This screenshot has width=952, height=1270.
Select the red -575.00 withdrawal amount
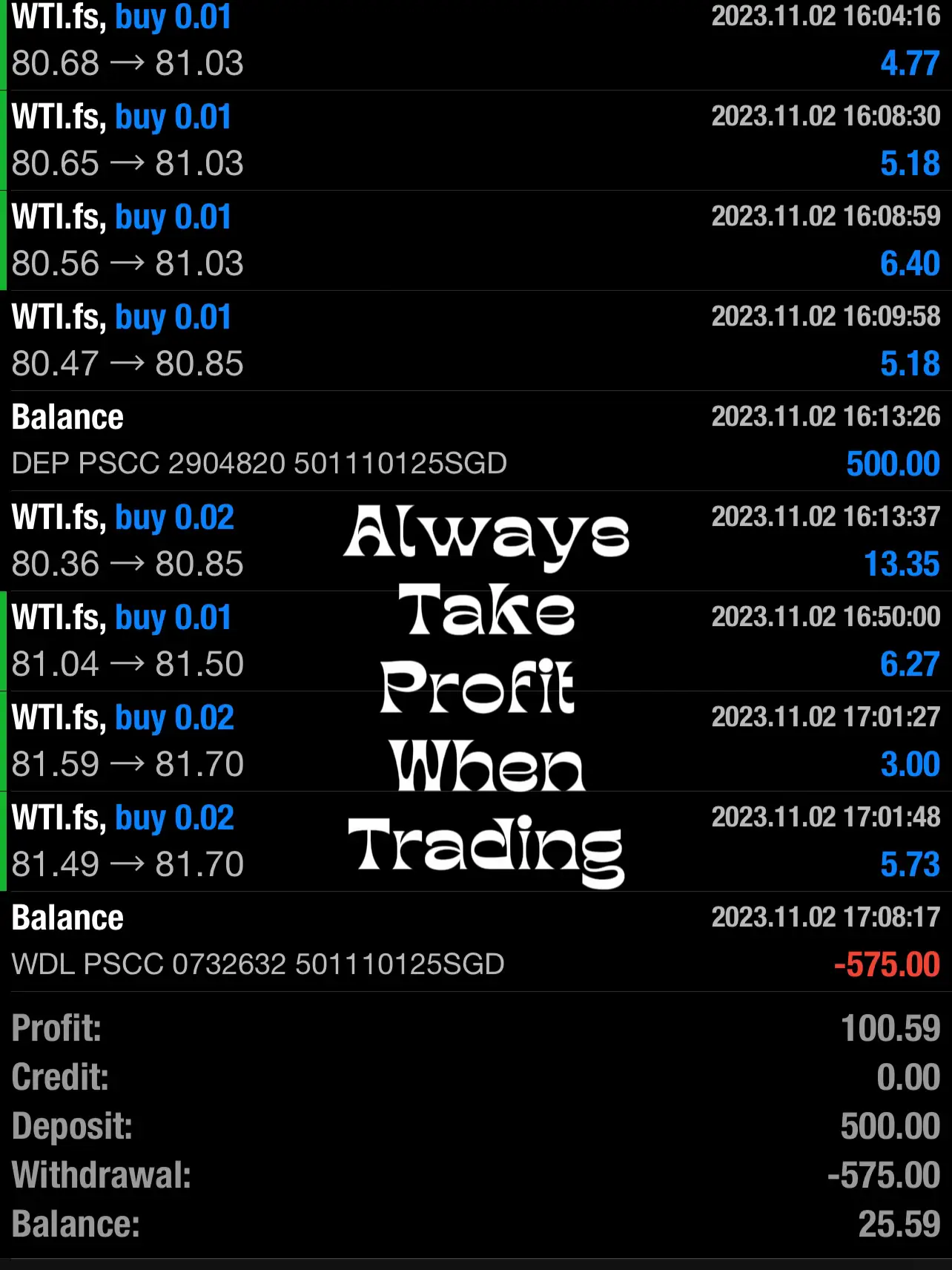[x=885, y=964]
